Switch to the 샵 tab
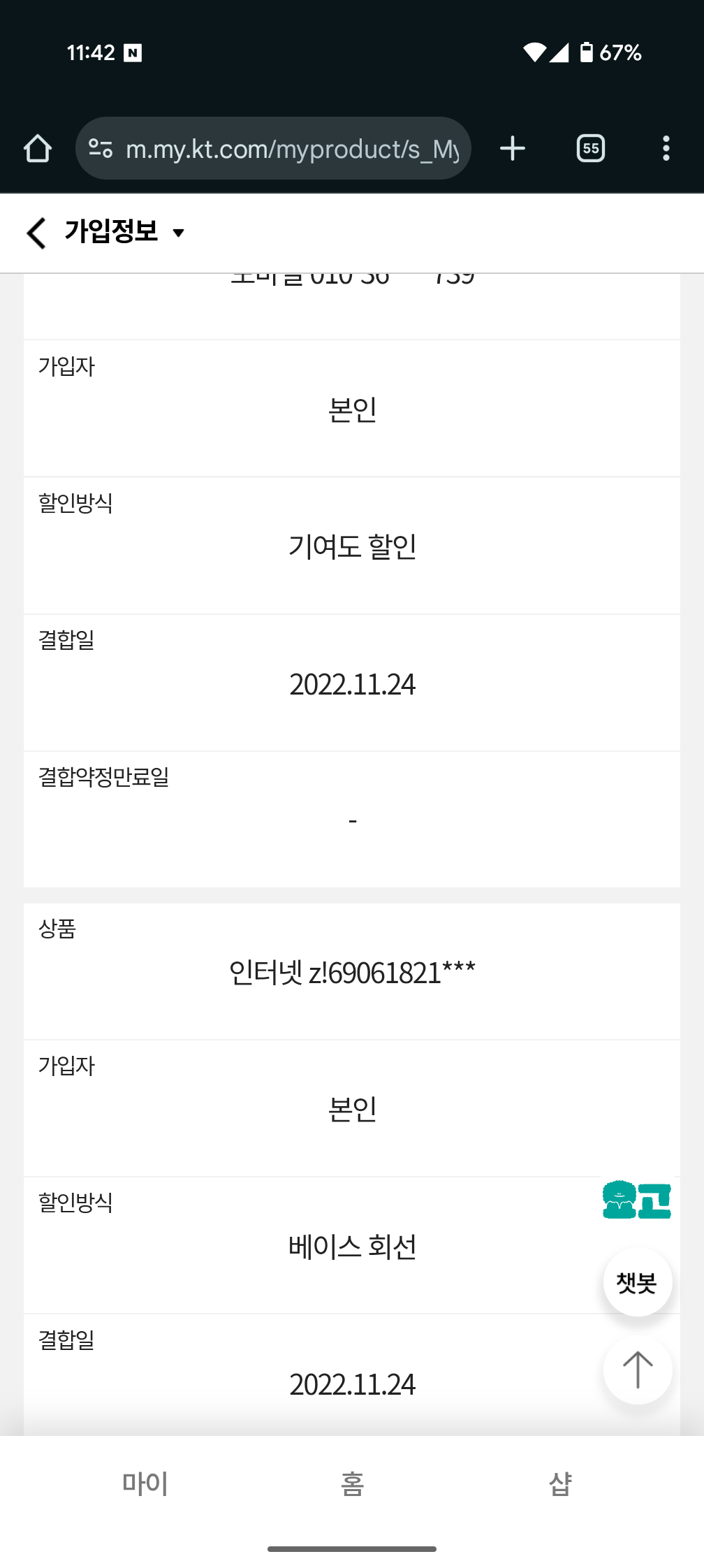The image size is (704, 1568). coord(560,1483)
